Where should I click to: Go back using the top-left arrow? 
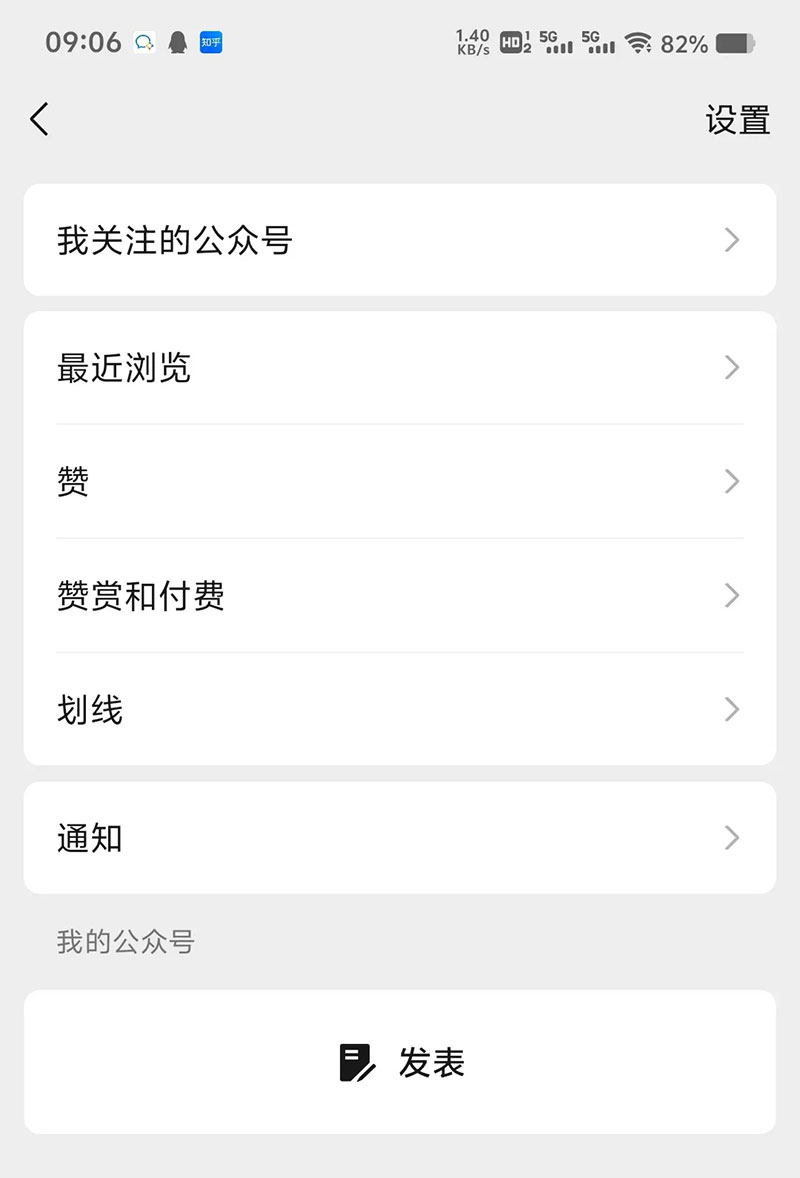tap(39, 119)
